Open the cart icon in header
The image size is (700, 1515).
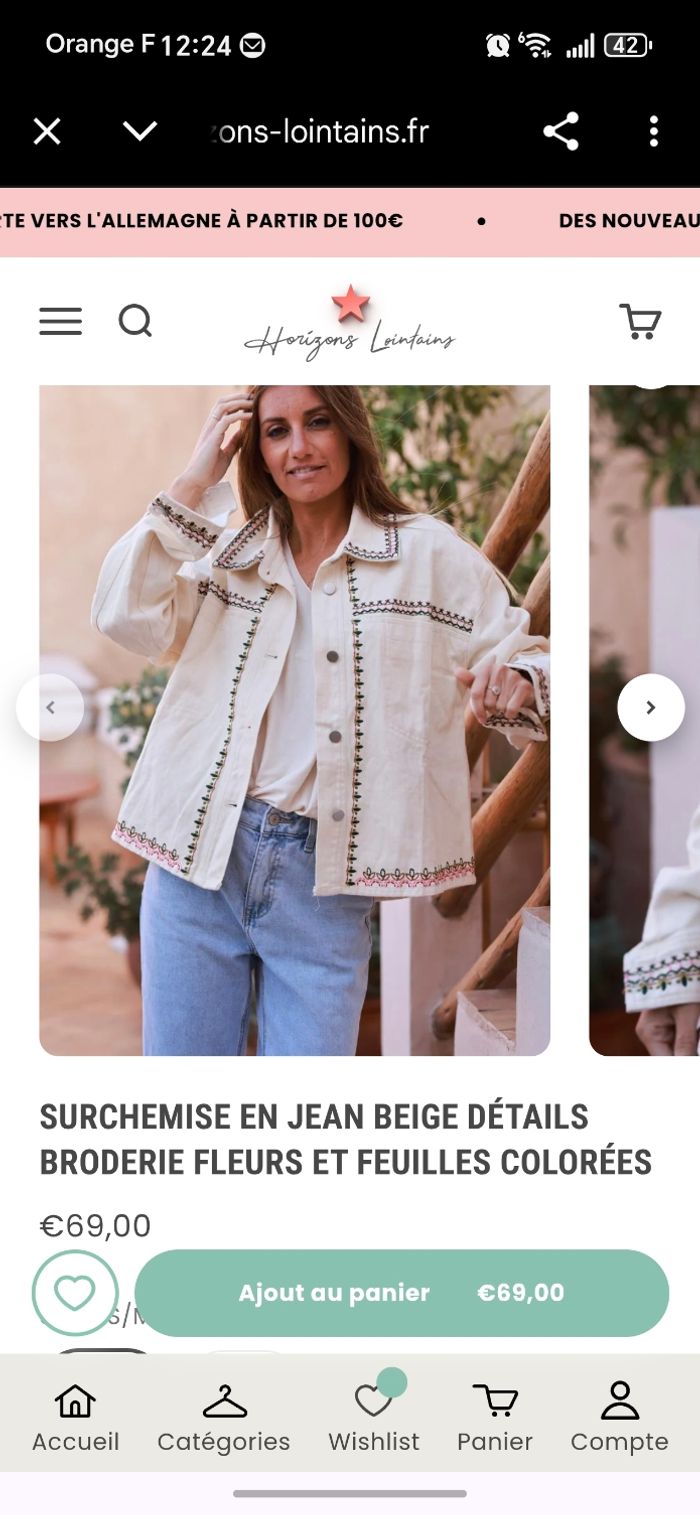tap(640, 321)
